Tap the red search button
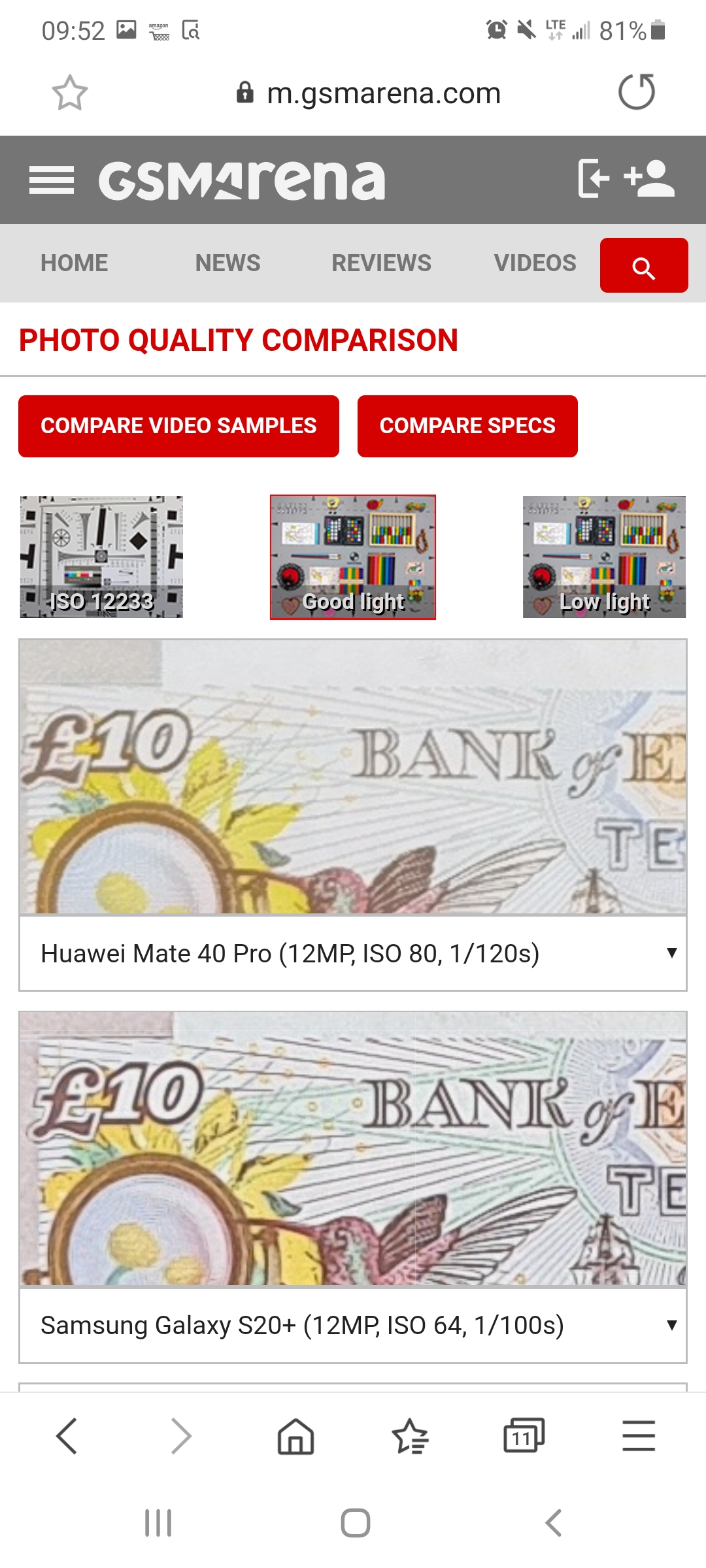This screenshot has width=706, height=1568. coord(643,266)
